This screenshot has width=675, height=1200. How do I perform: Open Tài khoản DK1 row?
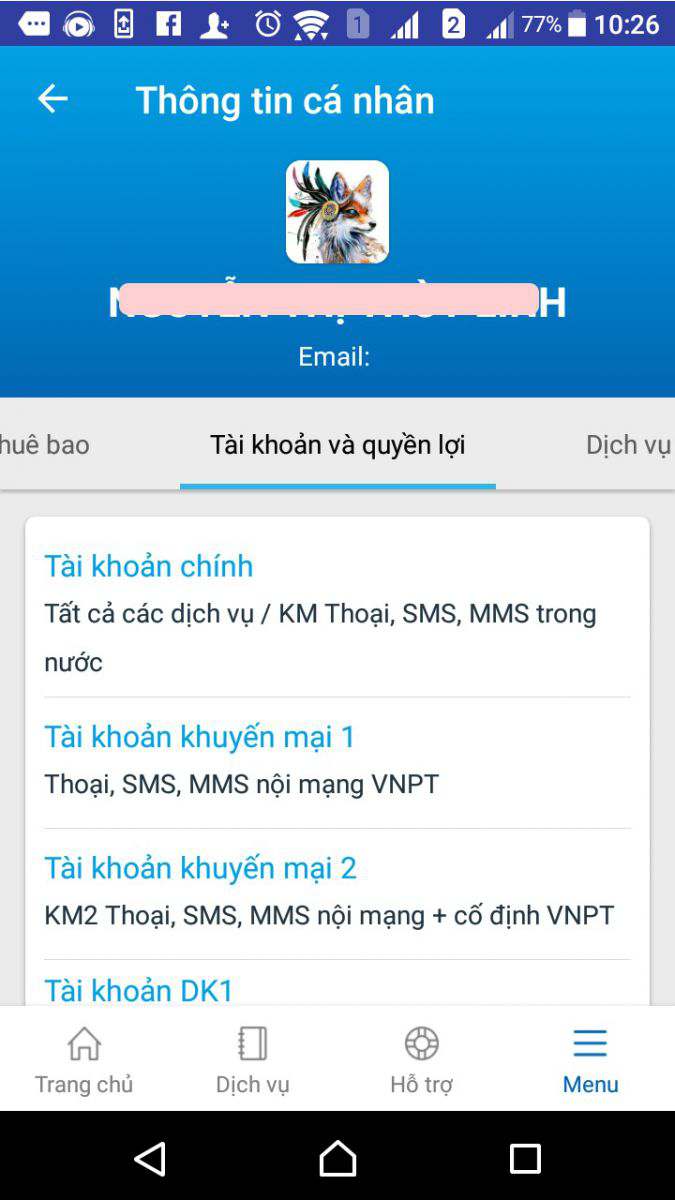click(337, 985)
